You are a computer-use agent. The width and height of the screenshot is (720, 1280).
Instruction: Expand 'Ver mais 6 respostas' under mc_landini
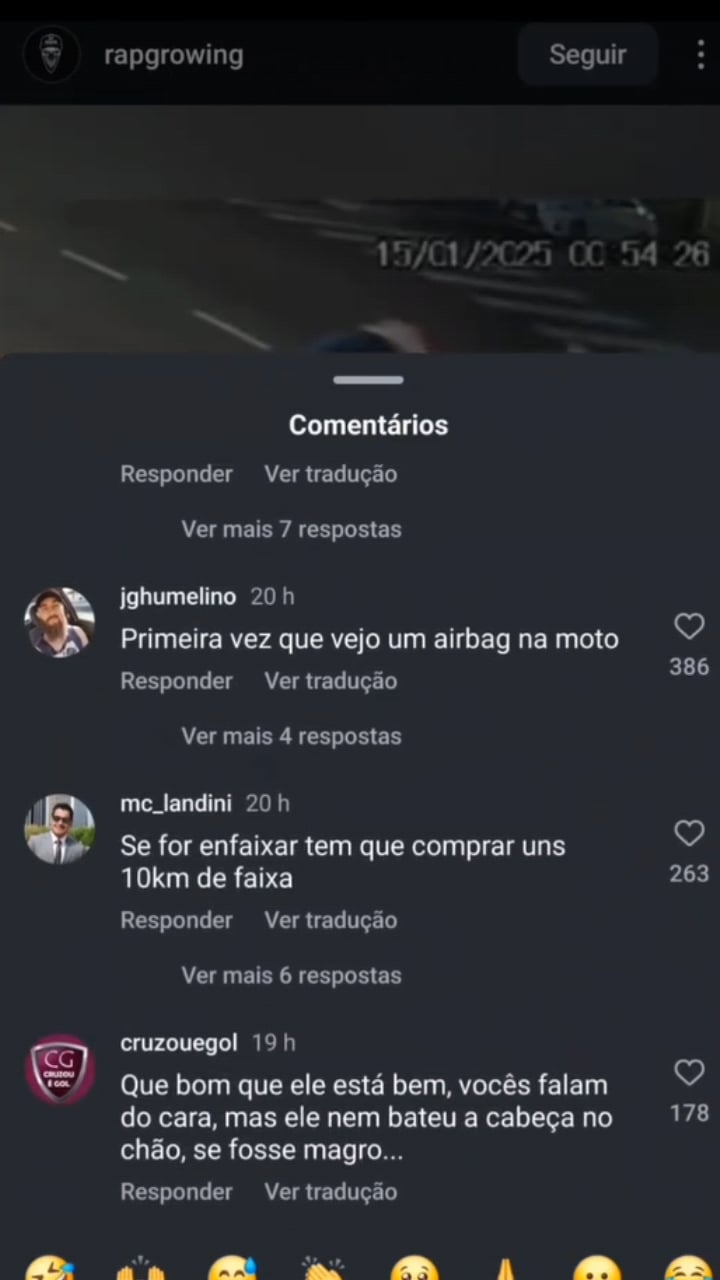291,975
